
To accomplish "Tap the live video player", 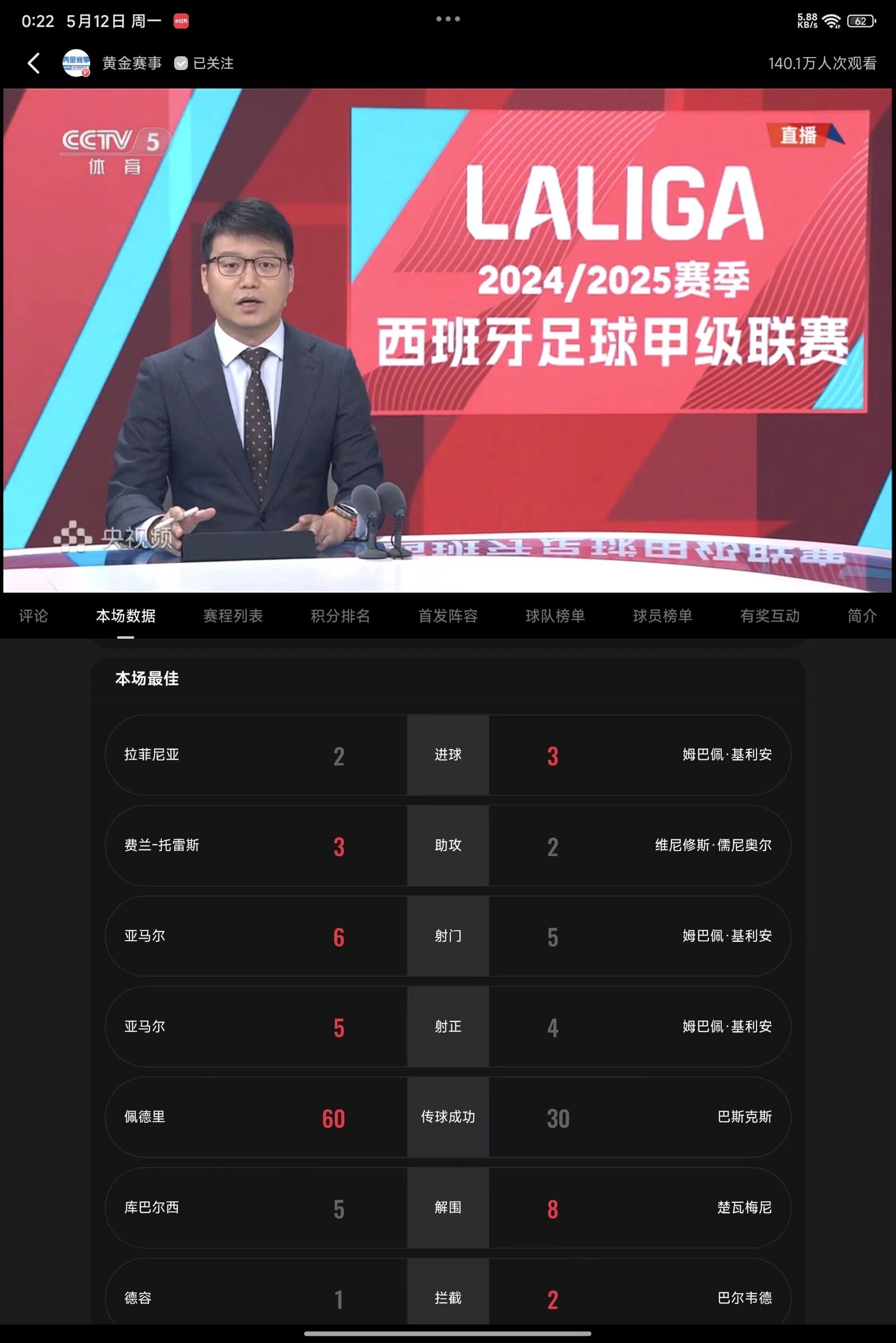I will [x=447, y=340].
